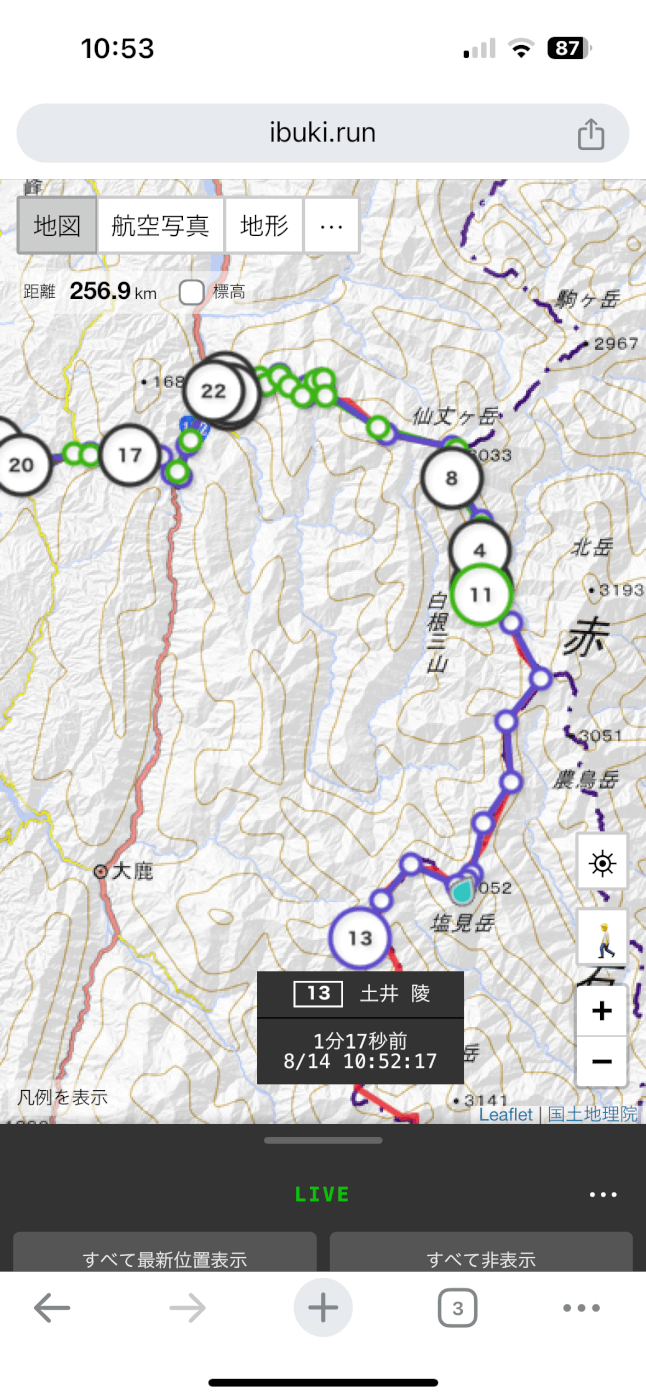
Task: Select runner marker number 17
Action: [x=130, y=456]
